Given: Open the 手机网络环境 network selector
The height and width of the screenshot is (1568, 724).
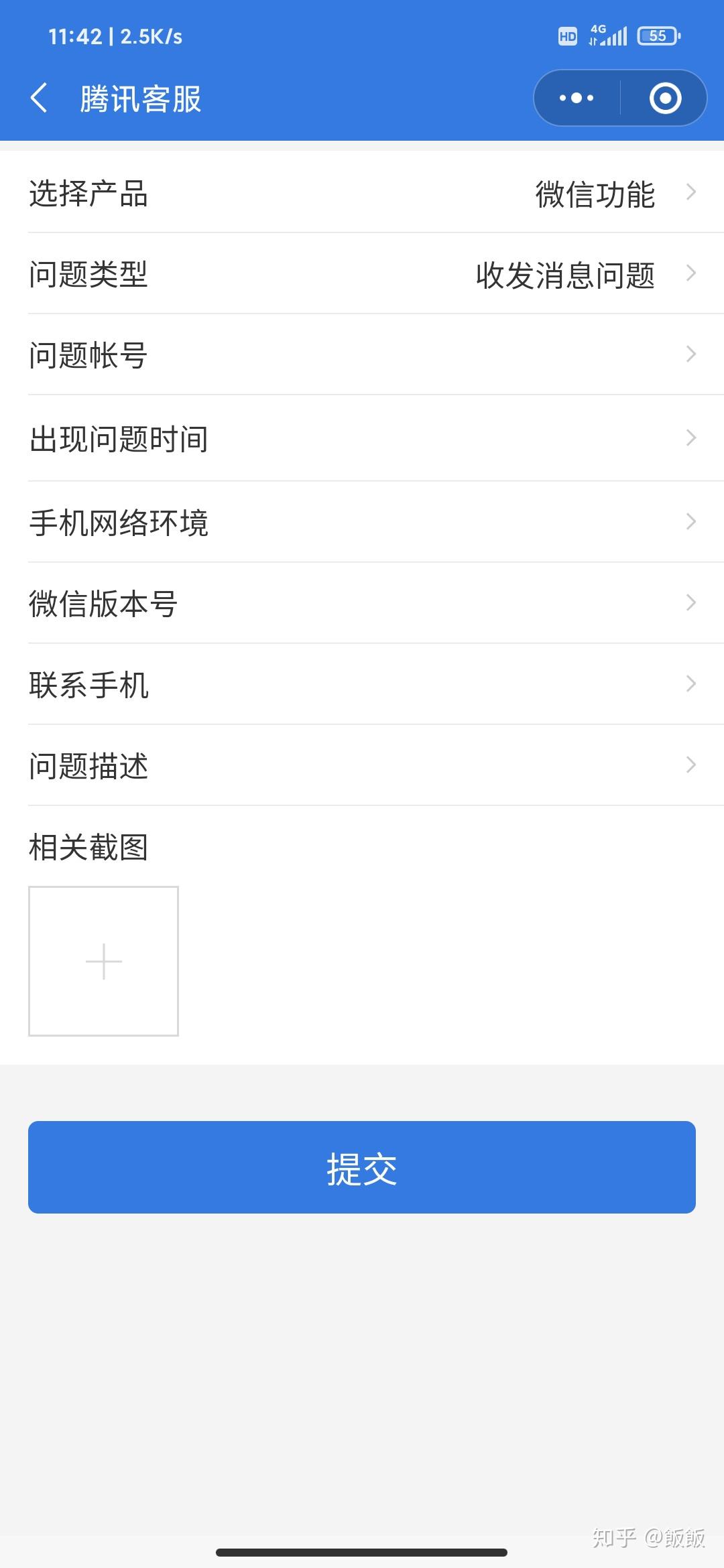Looking at the screenshot, I should point(362,521).
